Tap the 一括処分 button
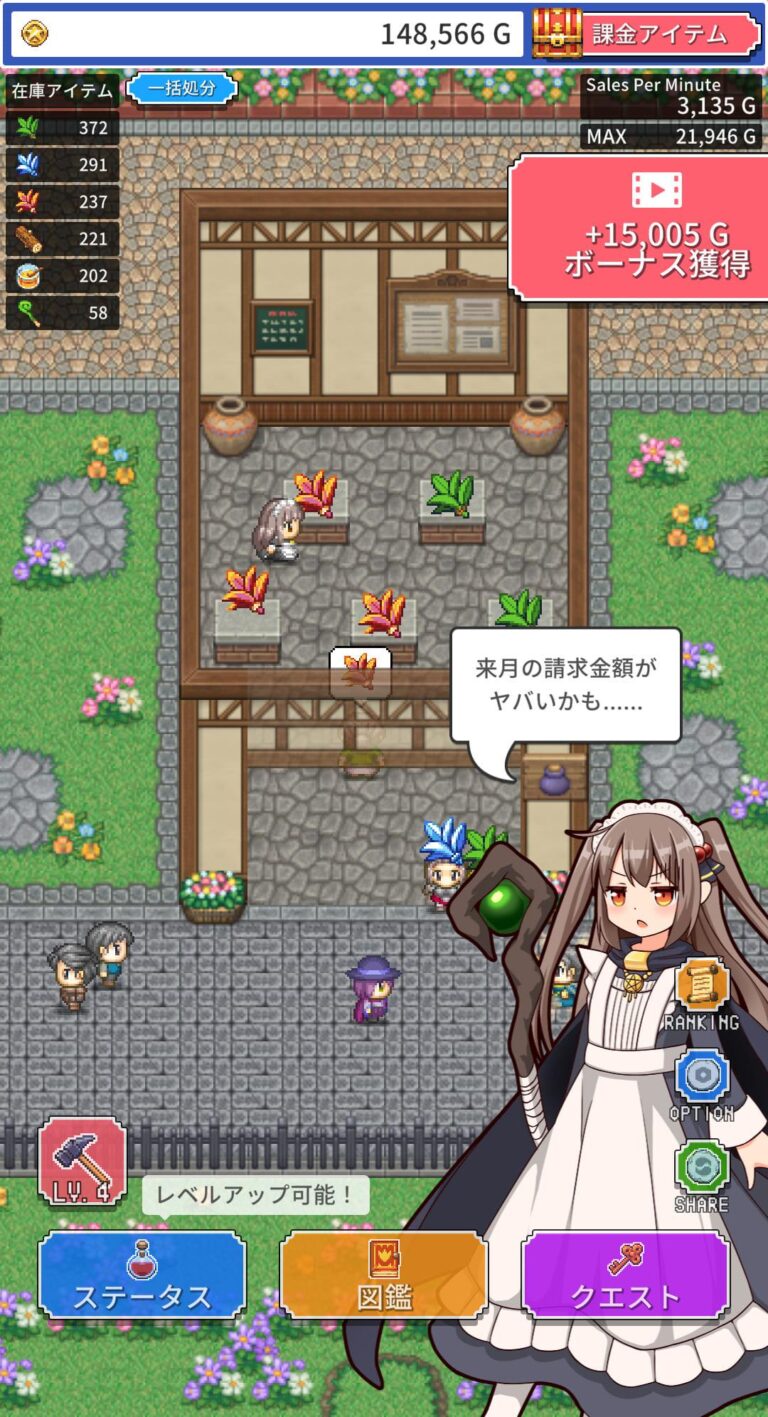 coord(182,88)
